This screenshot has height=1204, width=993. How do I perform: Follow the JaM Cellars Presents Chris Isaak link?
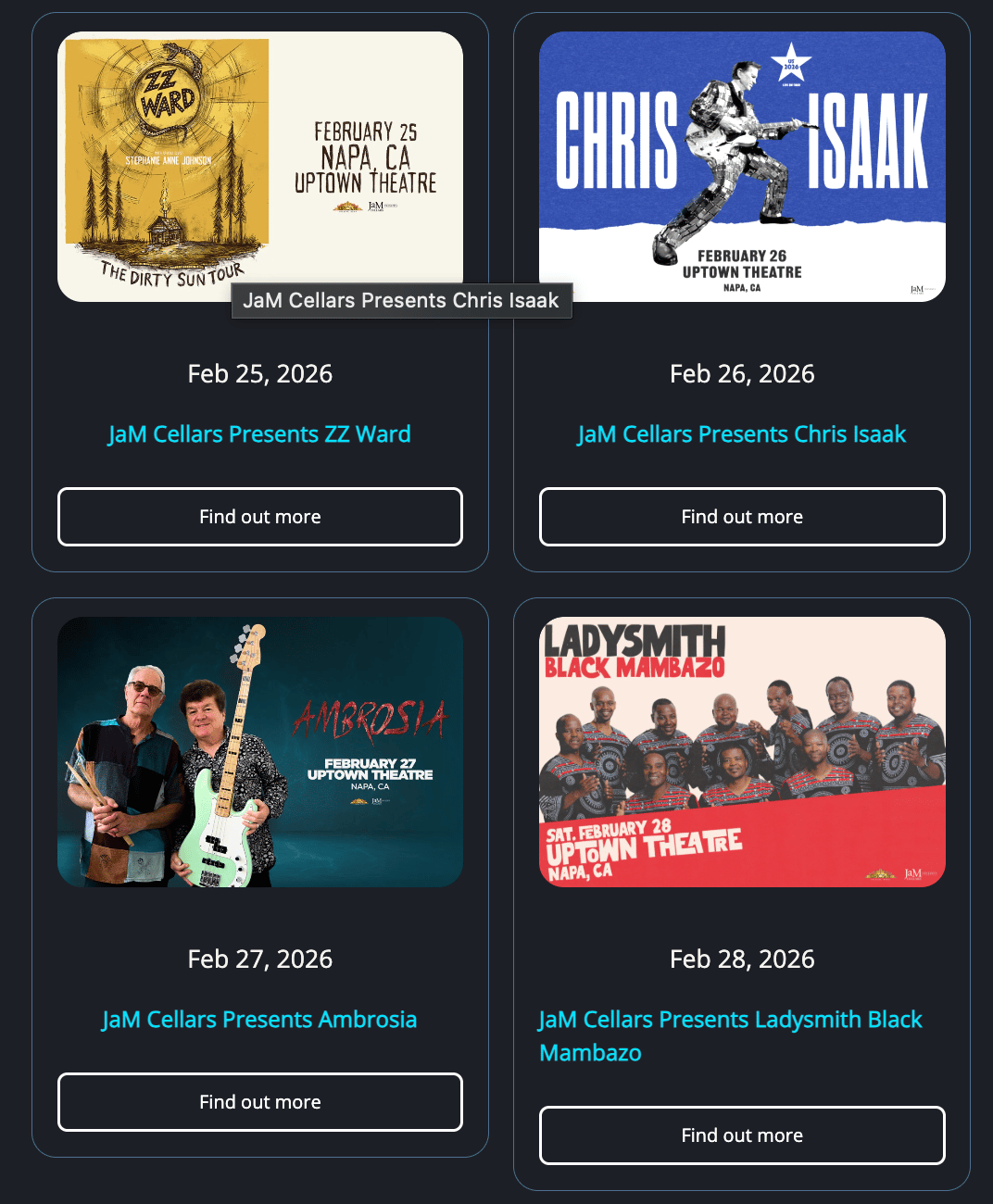(x=742, y=434)
